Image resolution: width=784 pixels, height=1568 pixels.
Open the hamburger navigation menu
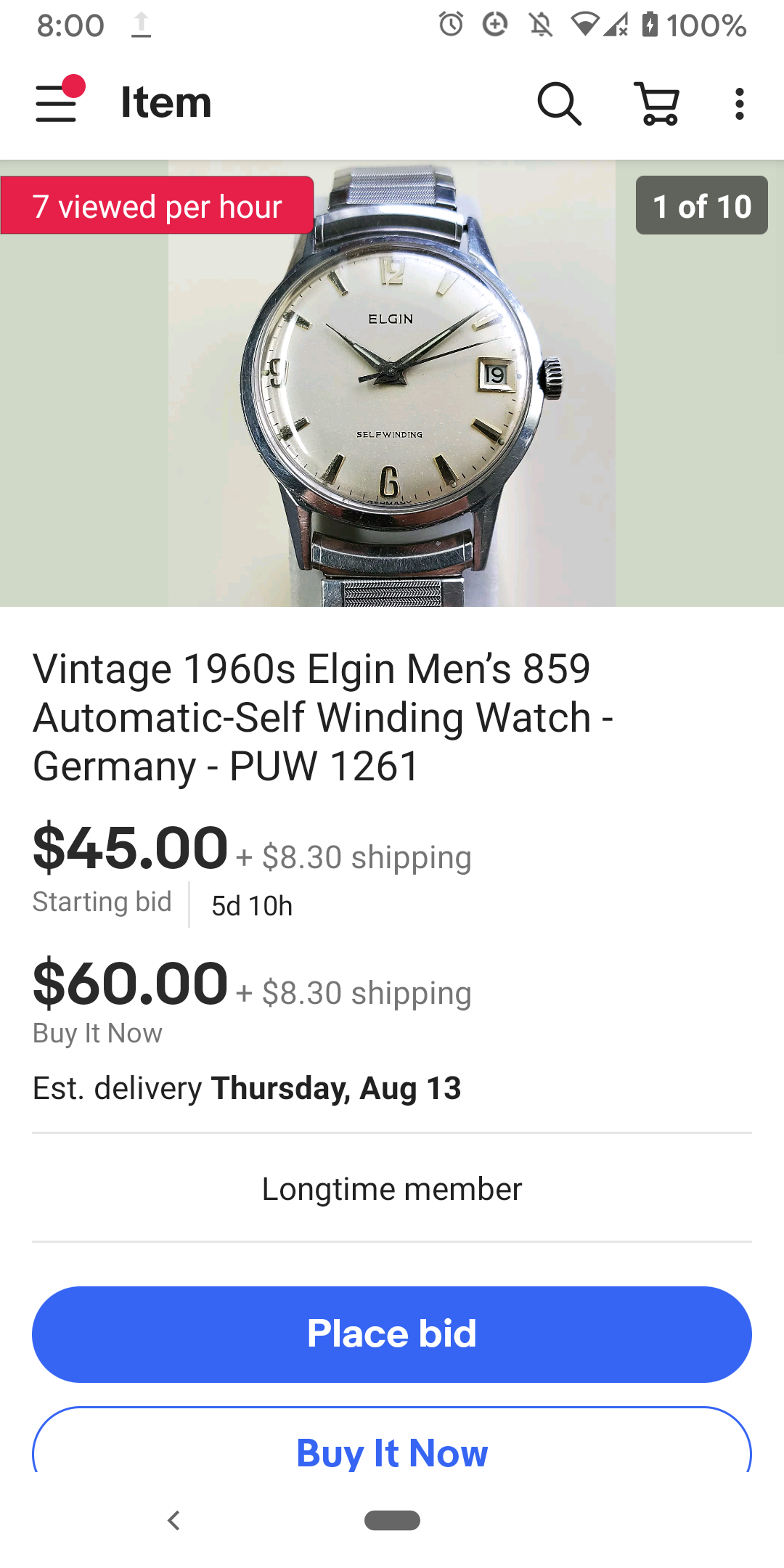coord(57,103)
